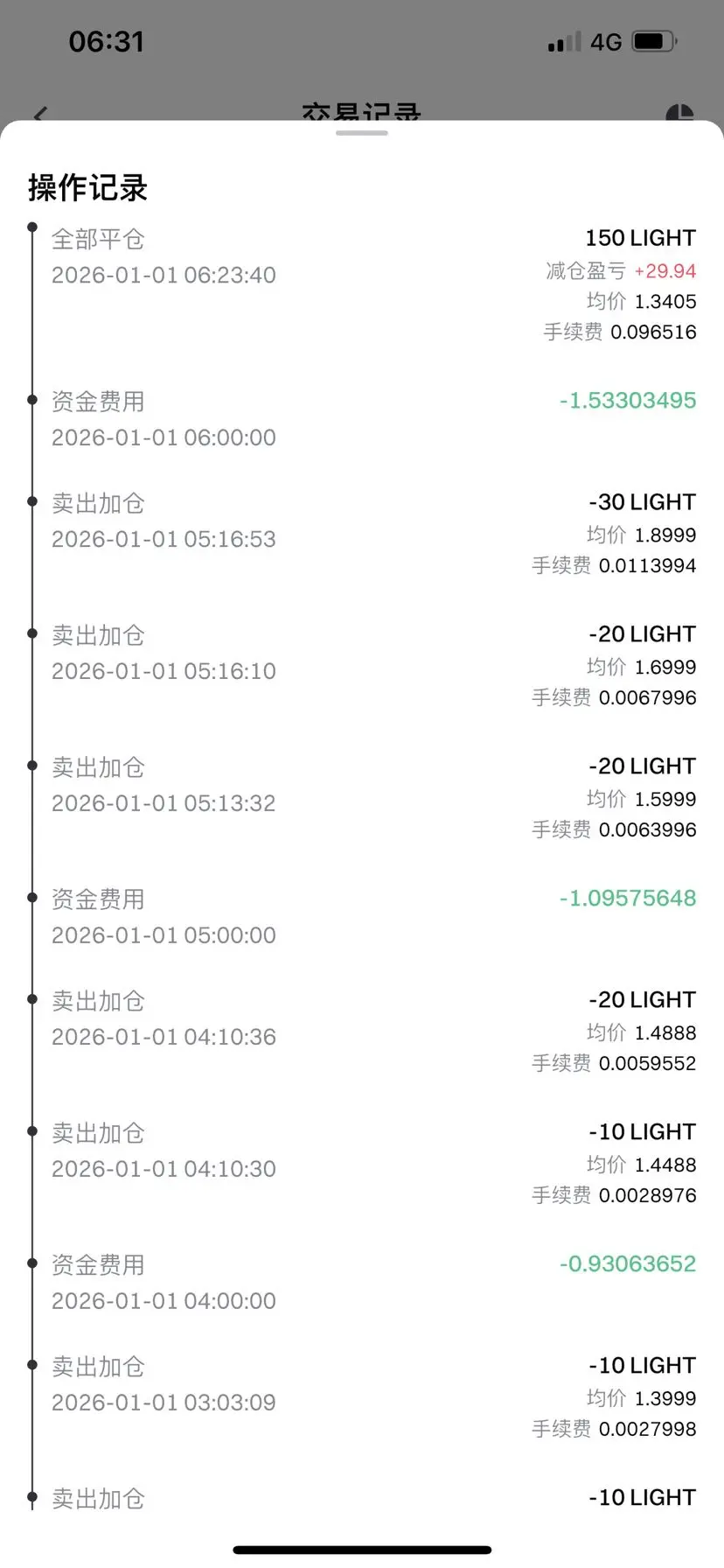Go back using the top-left arrow
The height and width of the screenshot is (1568, 724).
click(40, 113)
